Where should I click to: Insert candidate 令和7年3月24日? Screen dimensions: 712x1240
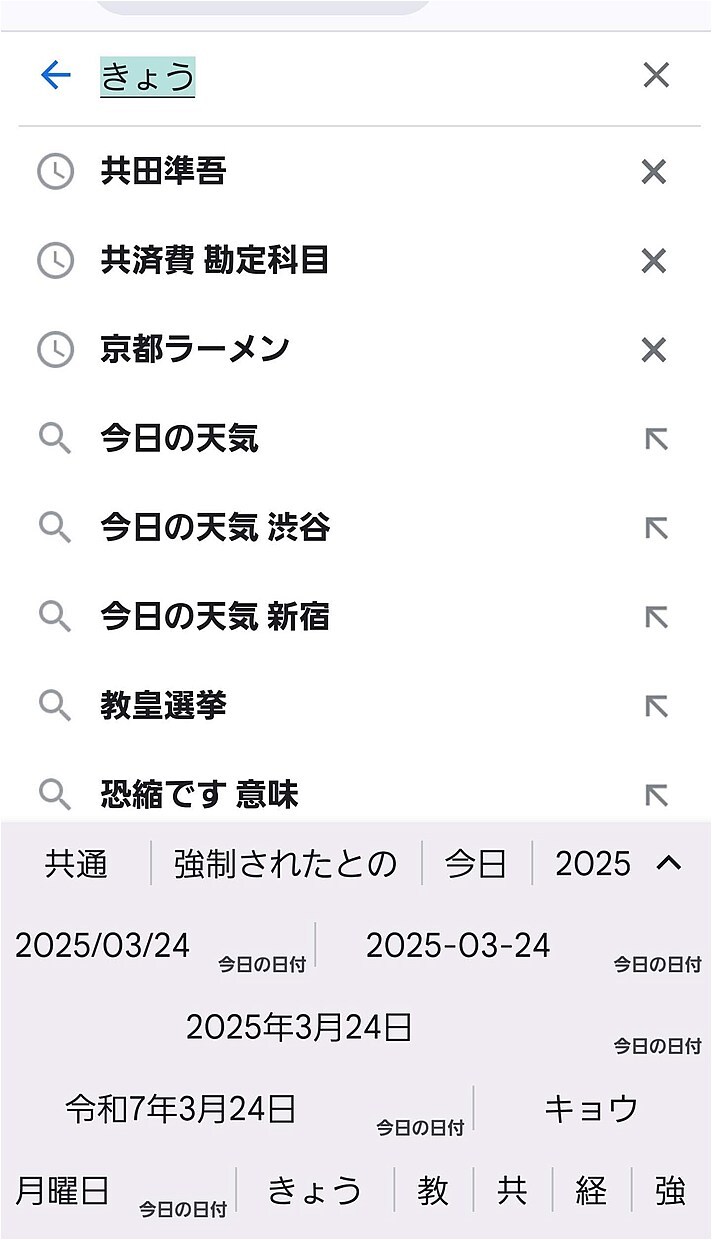point(181,1109)
